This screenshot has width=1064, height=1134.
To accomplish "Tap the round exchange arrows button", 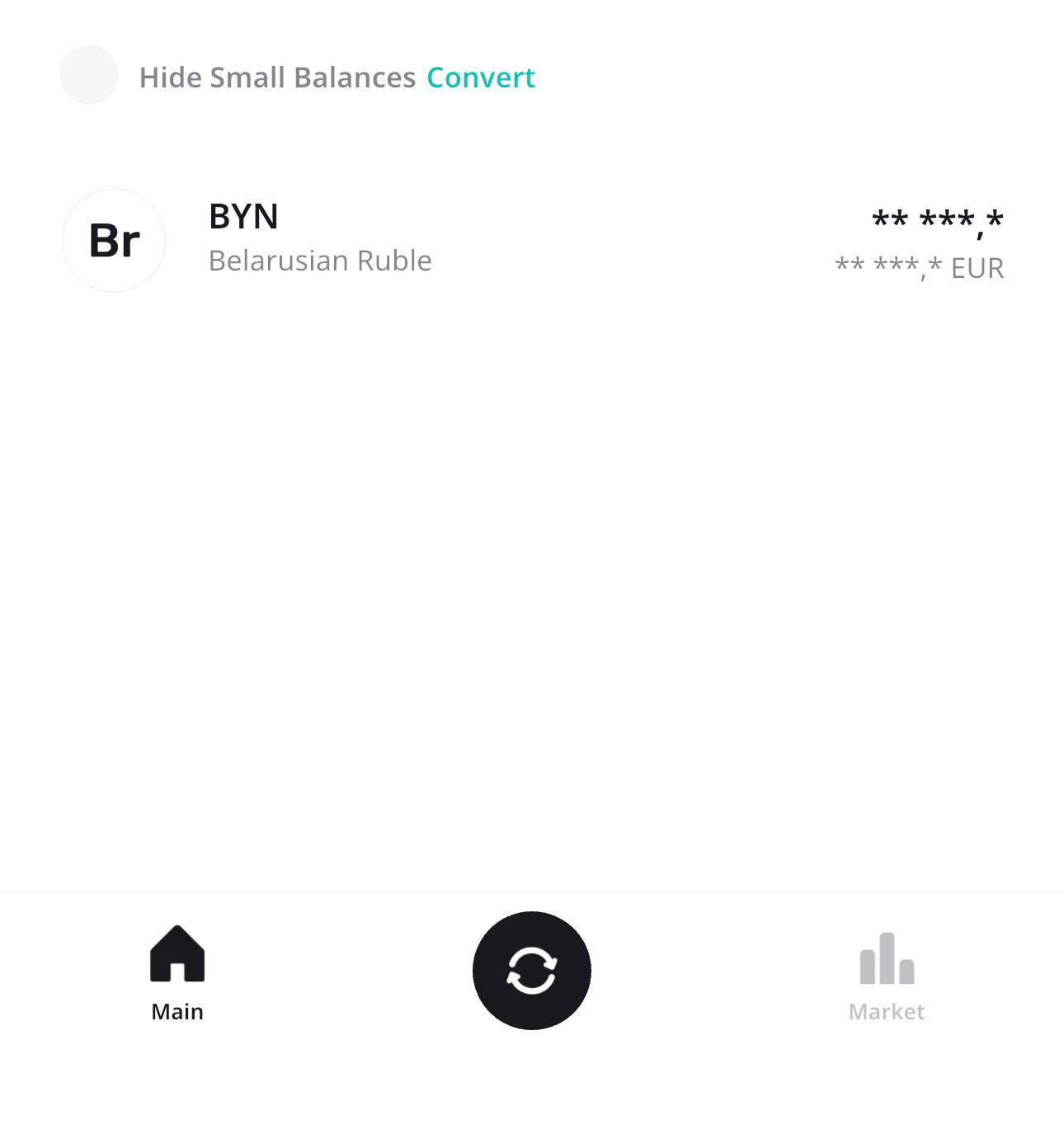I will 532,970.
